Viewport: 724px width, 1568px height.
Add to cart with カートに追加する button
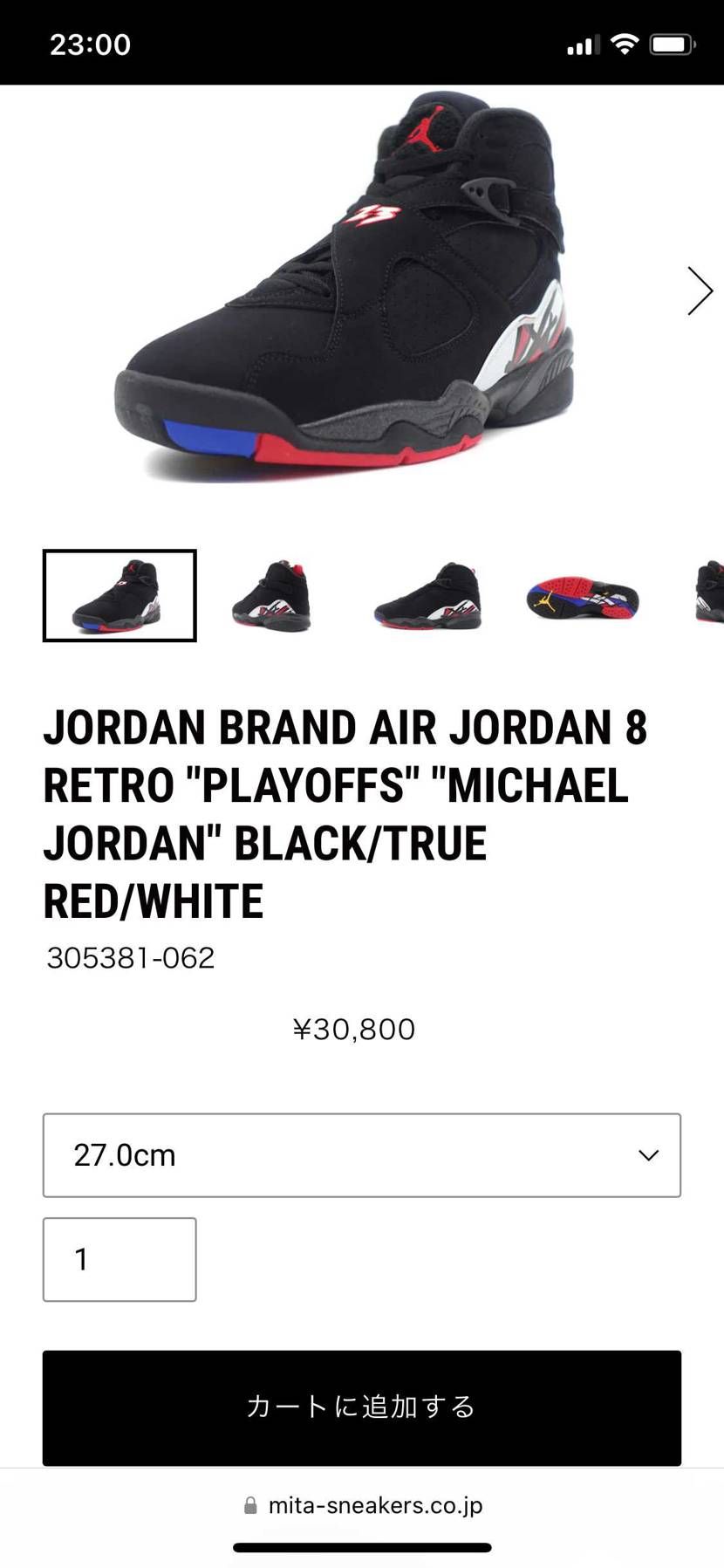(x=362, y=1407)
